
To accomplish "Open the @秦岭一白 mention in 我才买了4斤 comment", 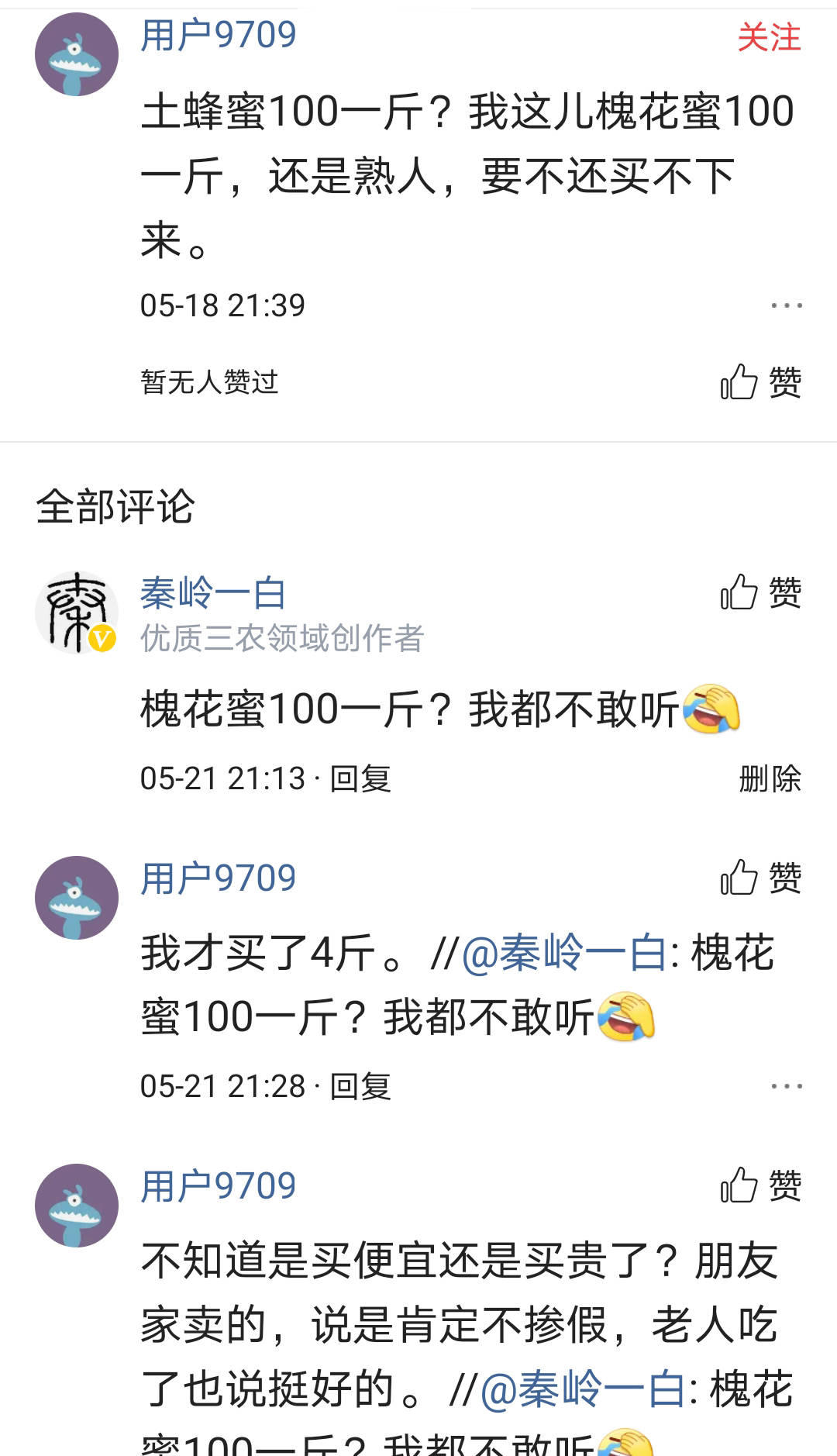I will (x=564, y=953).
